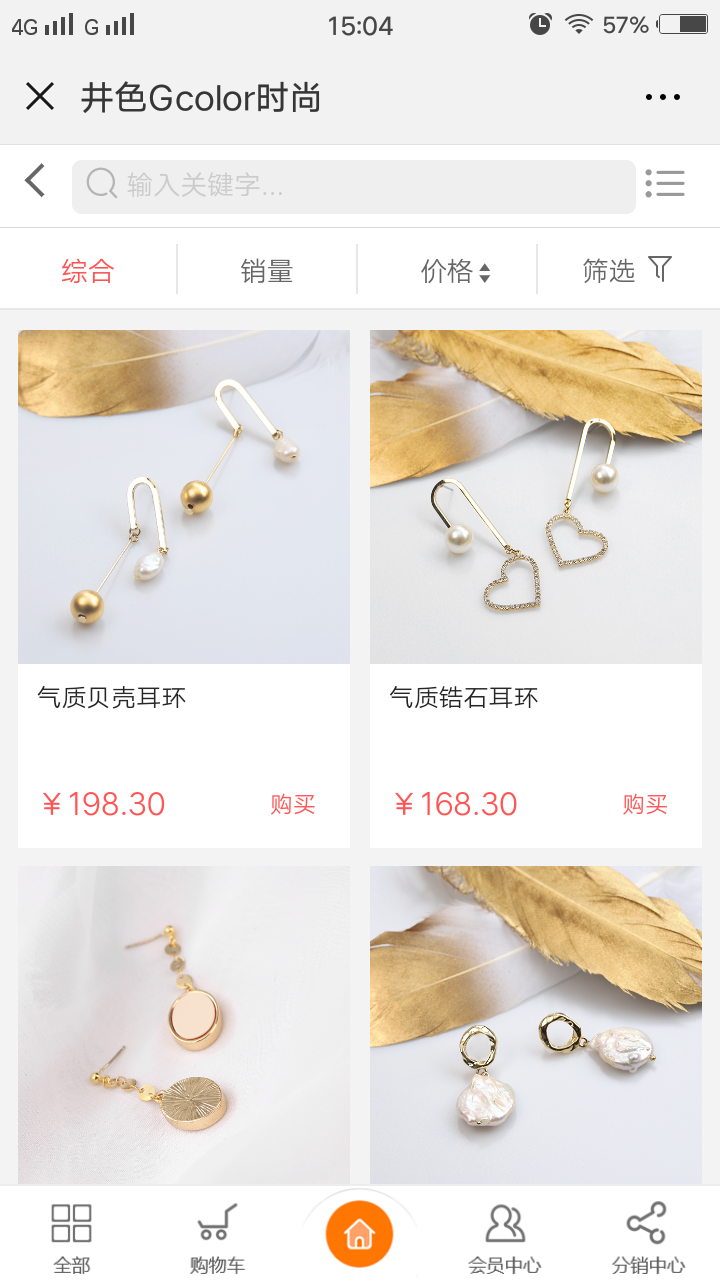Open the heart-shaped zircon earrings product photo
The height and width of the screenshot is (1280, 720).
pos(536,496)
